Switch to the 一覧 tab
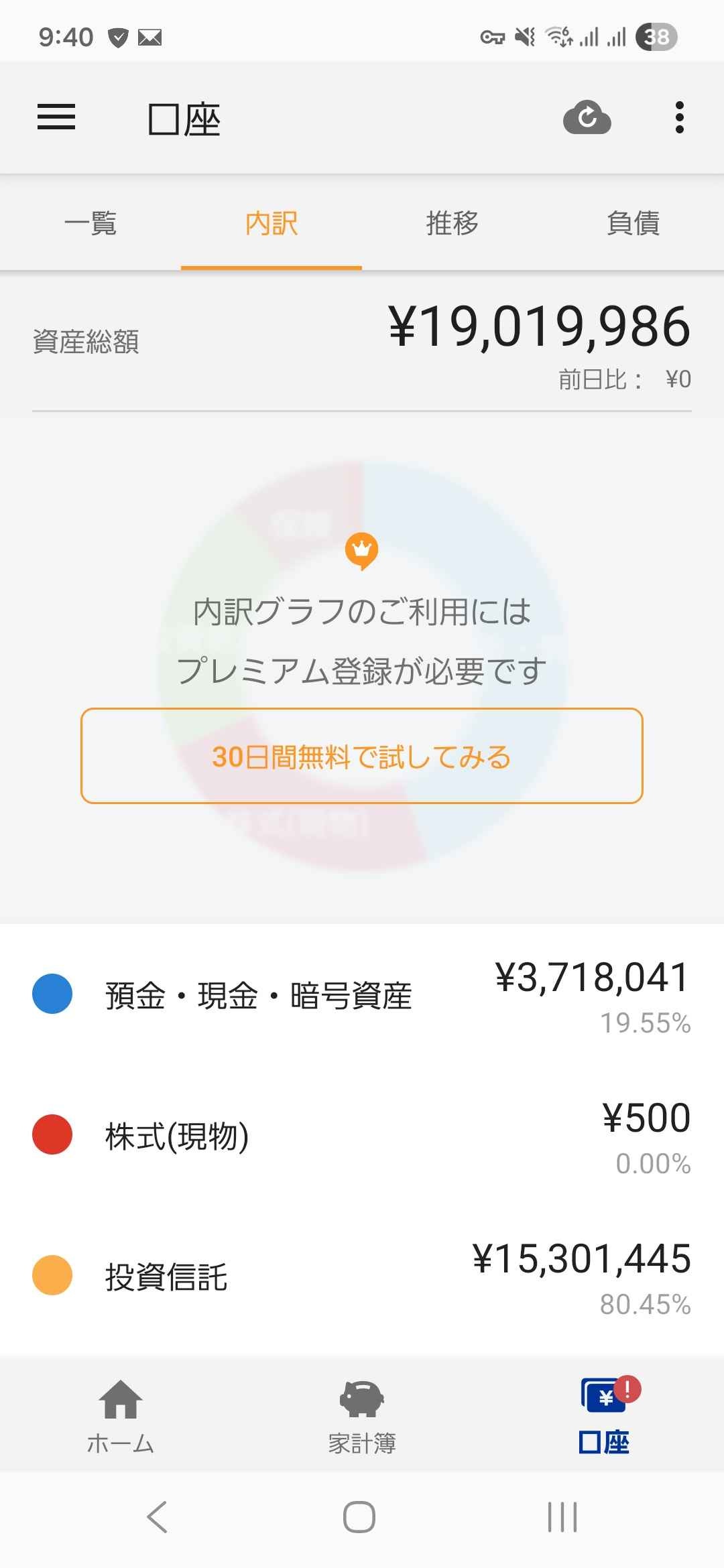 click(90, 223)
